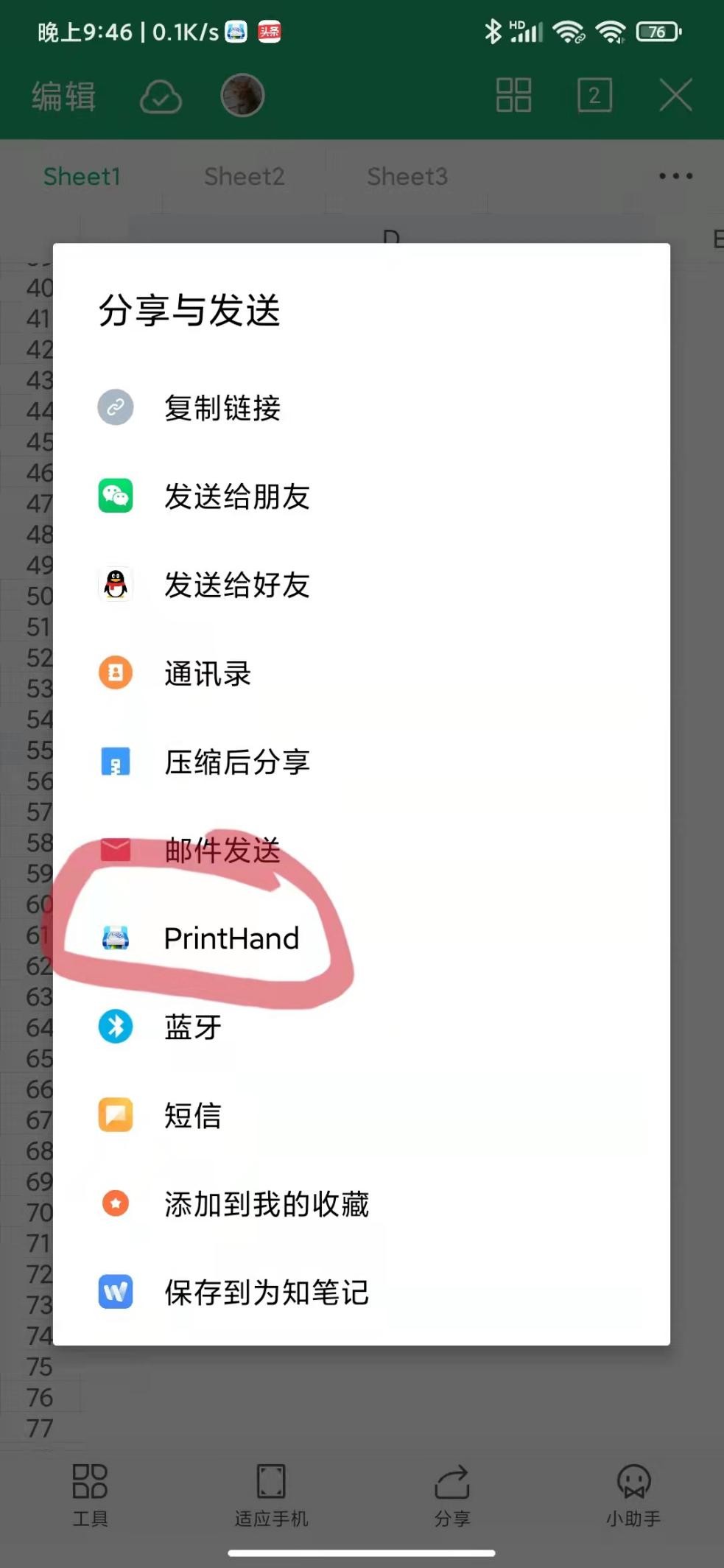Viewport: 724px width, 1568px height.
Task: Open 短信 SMS sharing option
Action: point(115,1115)
